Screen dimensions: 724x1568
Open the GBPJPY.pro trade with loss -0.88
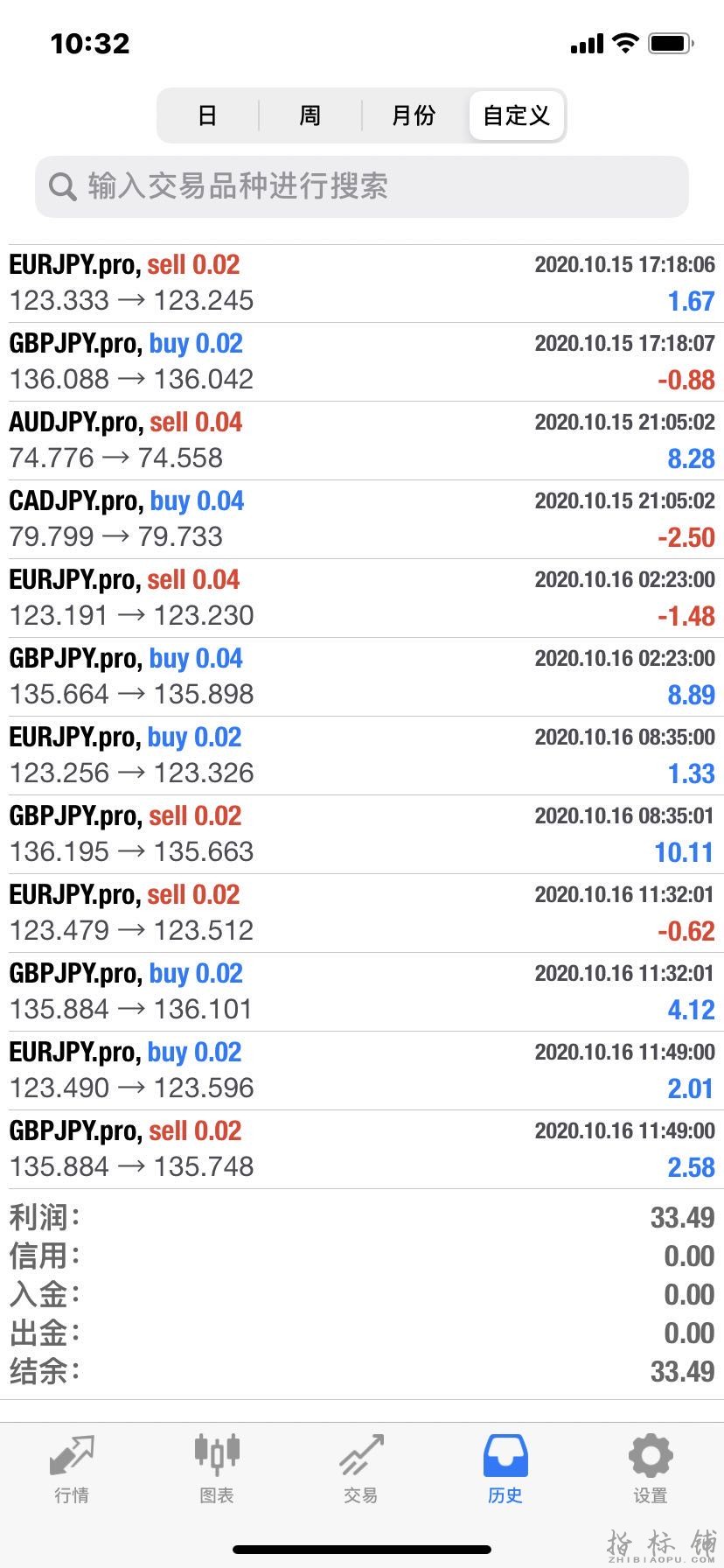point(362,361)
